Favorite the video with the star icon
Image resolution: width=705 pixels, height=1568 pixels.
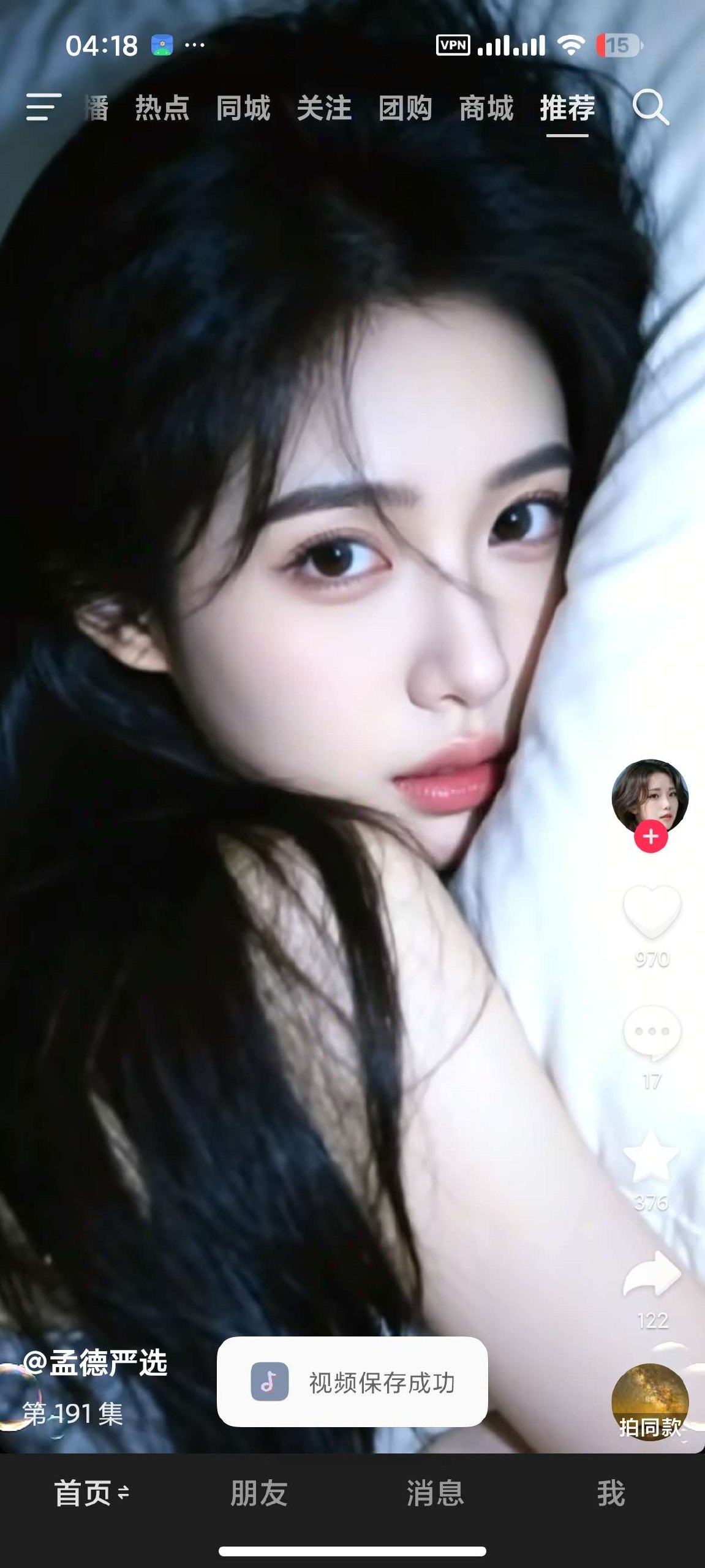coord(651,1156)
